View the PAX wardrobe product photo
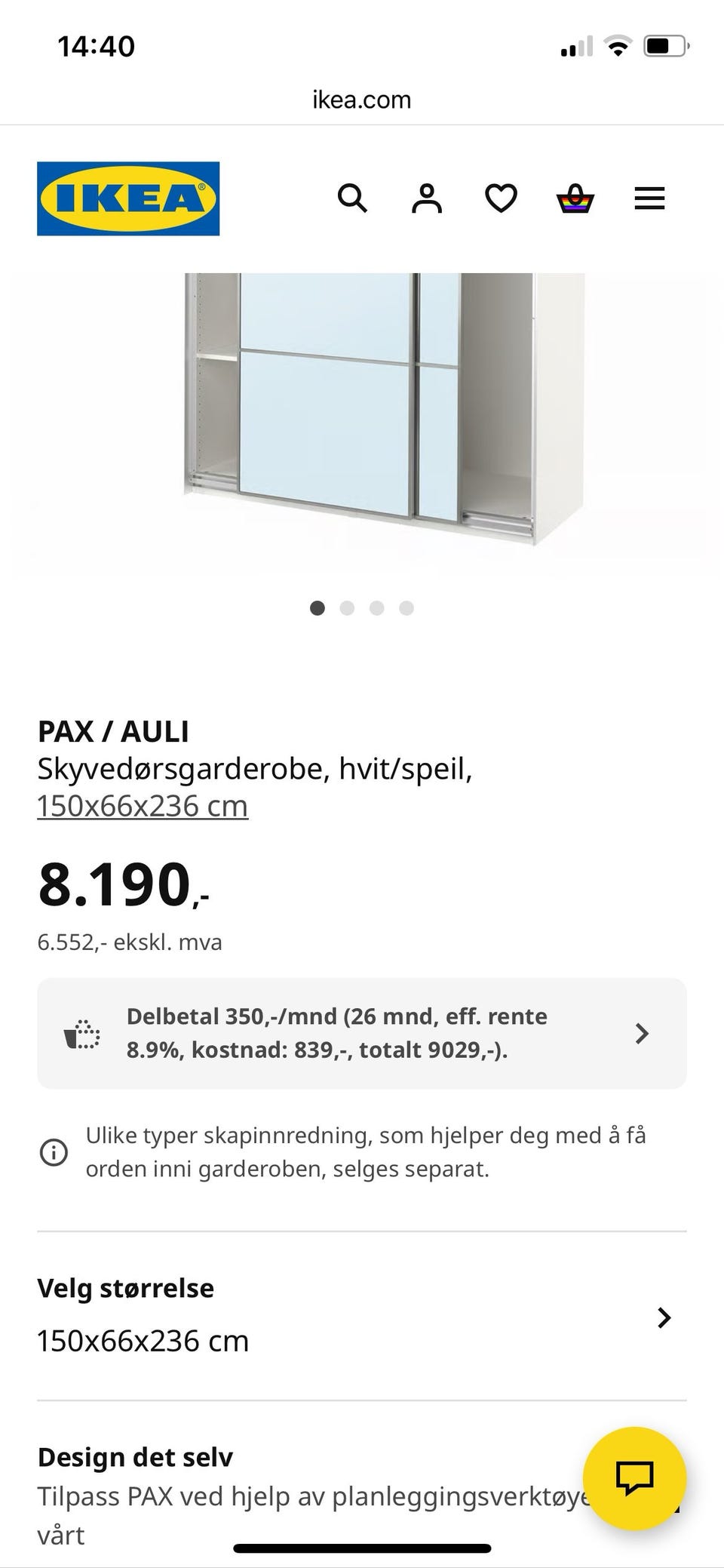Screen dimensions: 724x1568 (x=362, y=407)
